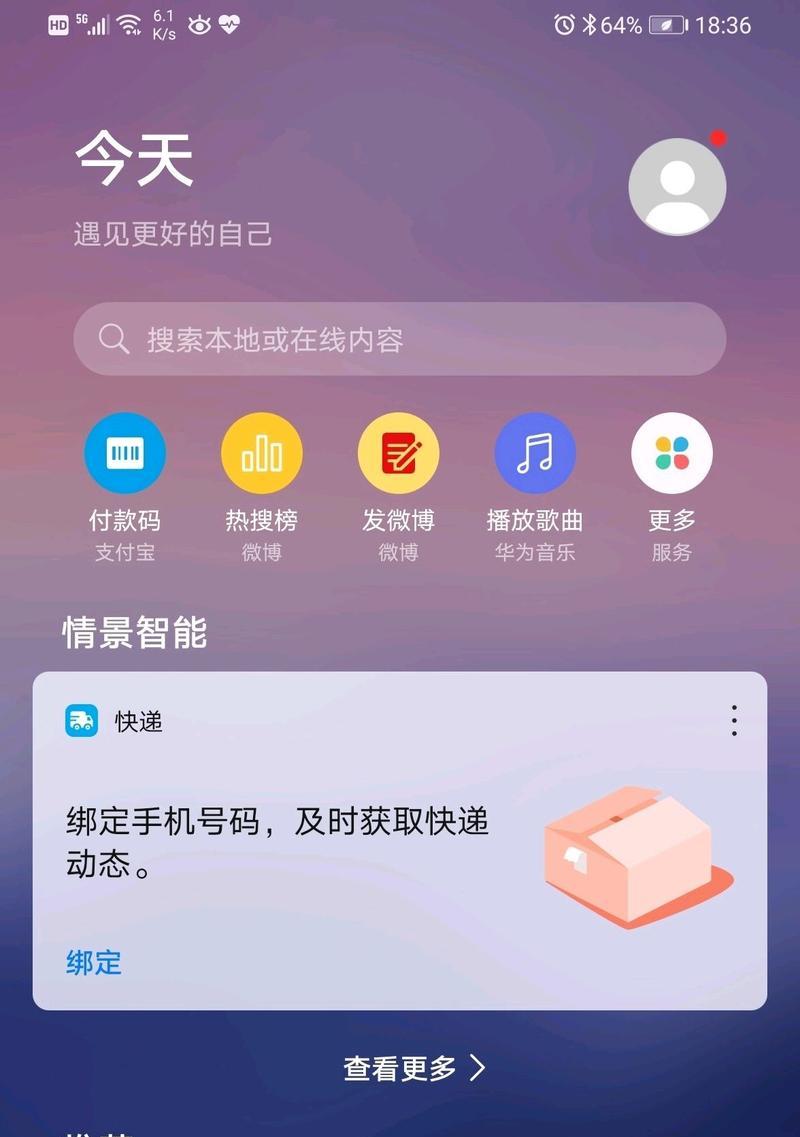The image size is (800, 1137).
Task: Open the express delivery card's overflow menu
Action: point(734,720)
